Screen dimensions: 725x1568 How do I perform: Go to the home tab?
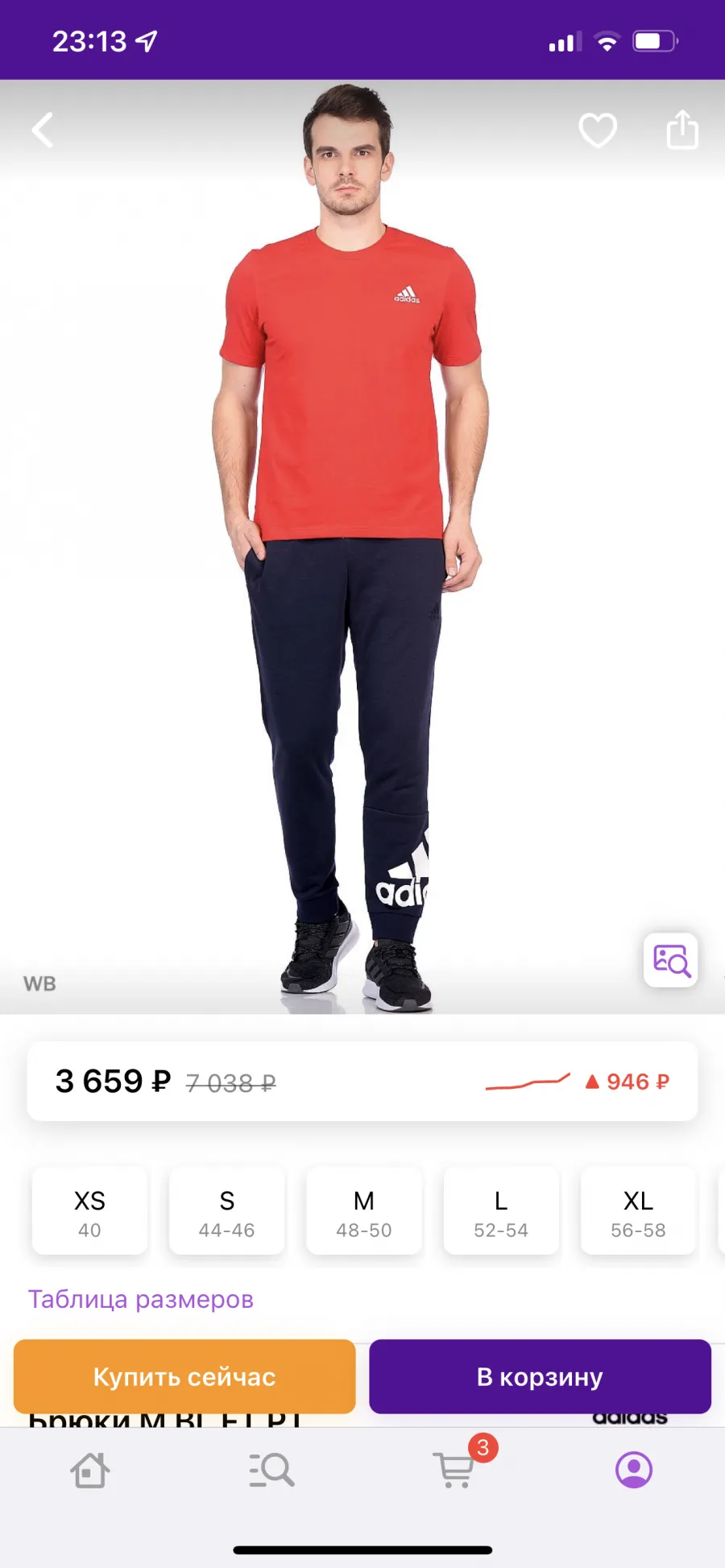click(90, 1471)
